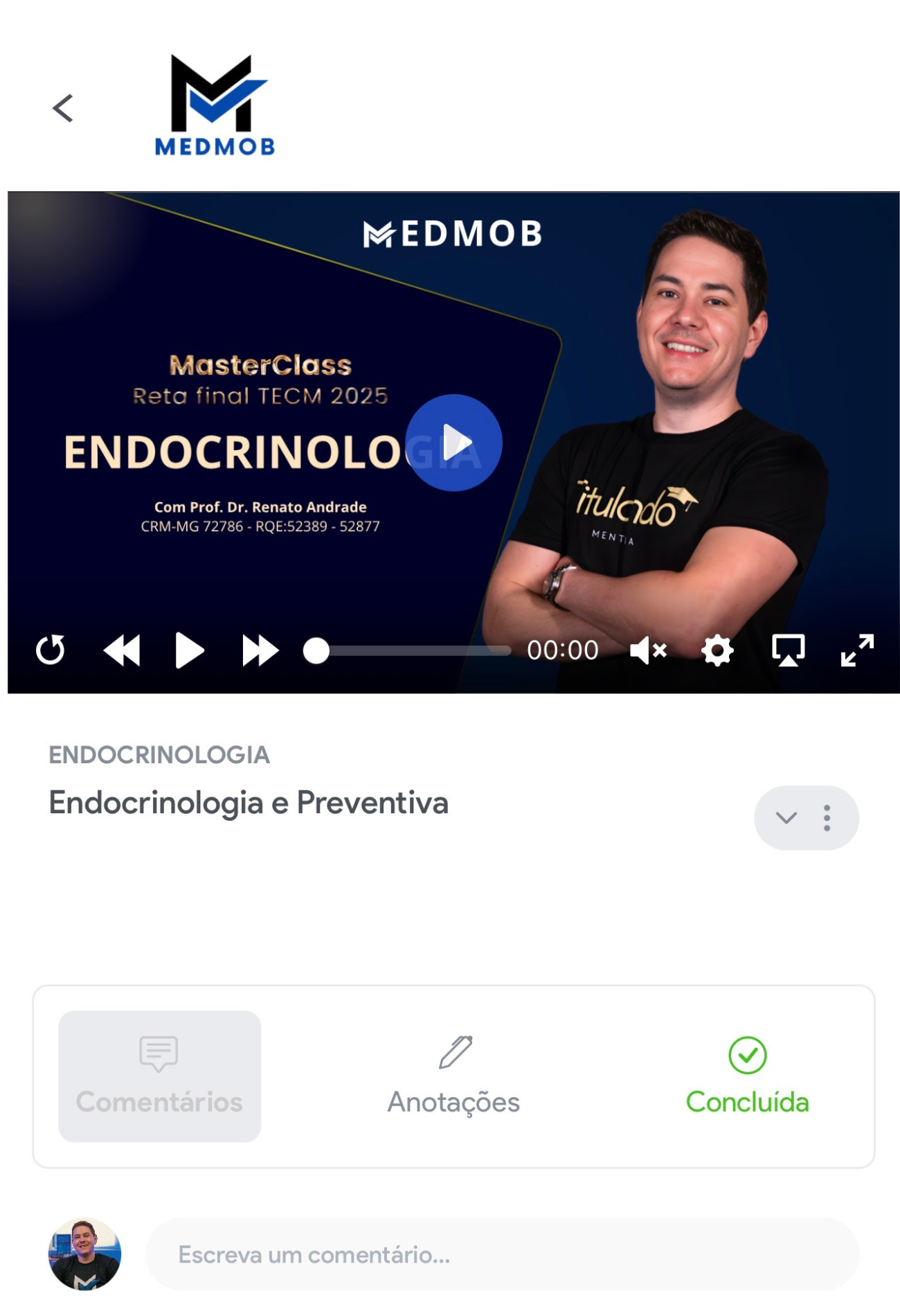900x1316 pixels.
Task: Play the video with the blue center button
Action: pos(453,443)
